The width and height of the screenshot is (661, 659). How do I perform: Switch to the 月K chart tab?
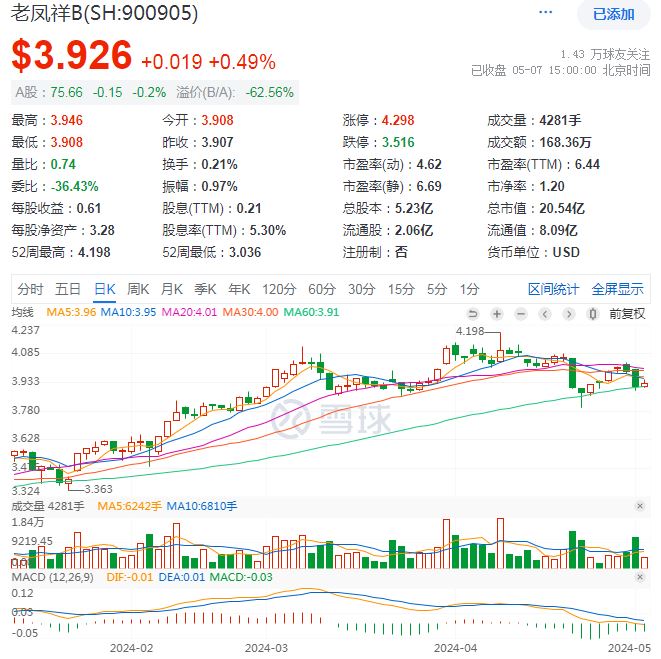pos(172,289)
